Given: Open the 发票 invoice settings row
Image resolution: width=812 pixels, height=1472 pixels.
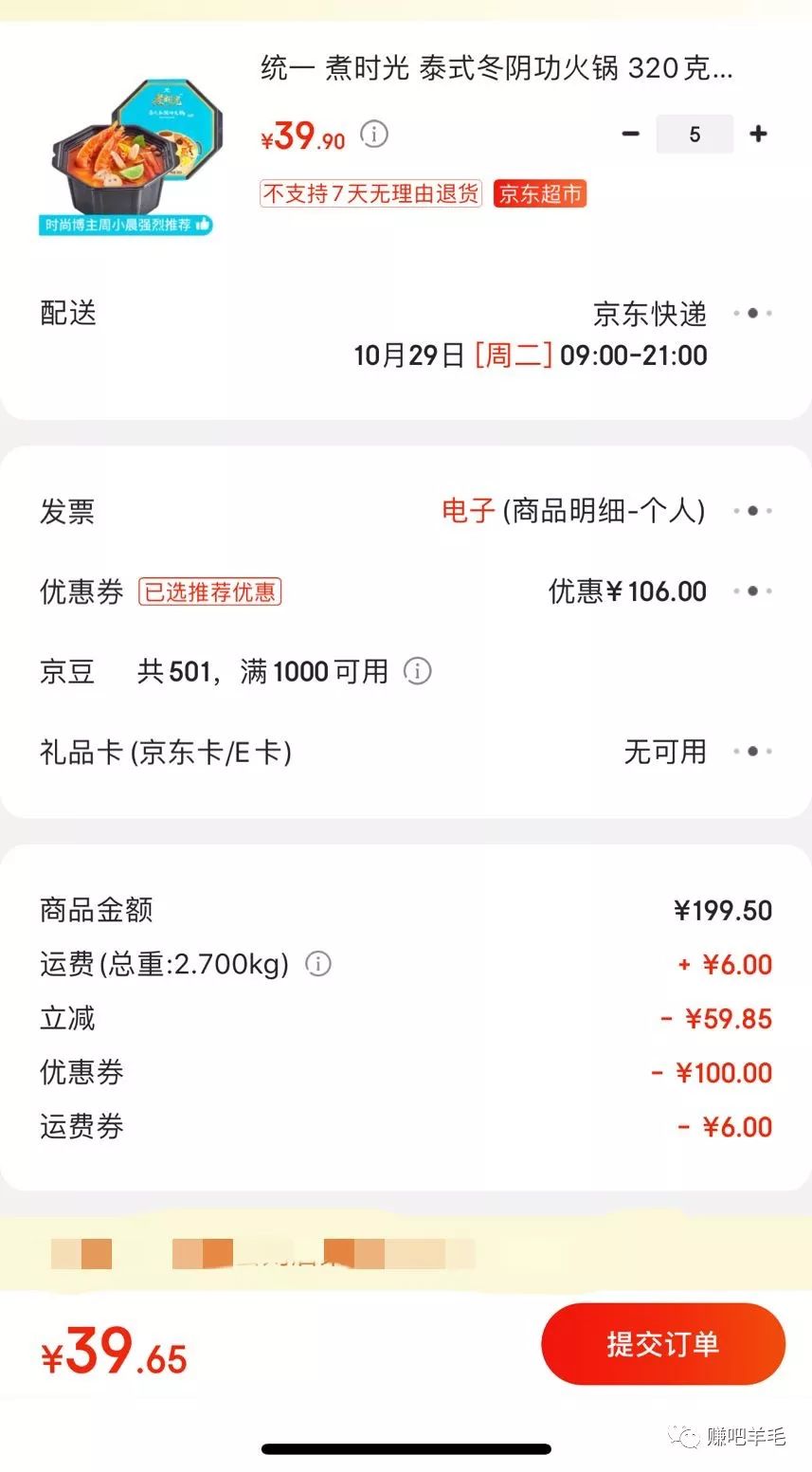Looking at the screenshot, I should (406, 511).
